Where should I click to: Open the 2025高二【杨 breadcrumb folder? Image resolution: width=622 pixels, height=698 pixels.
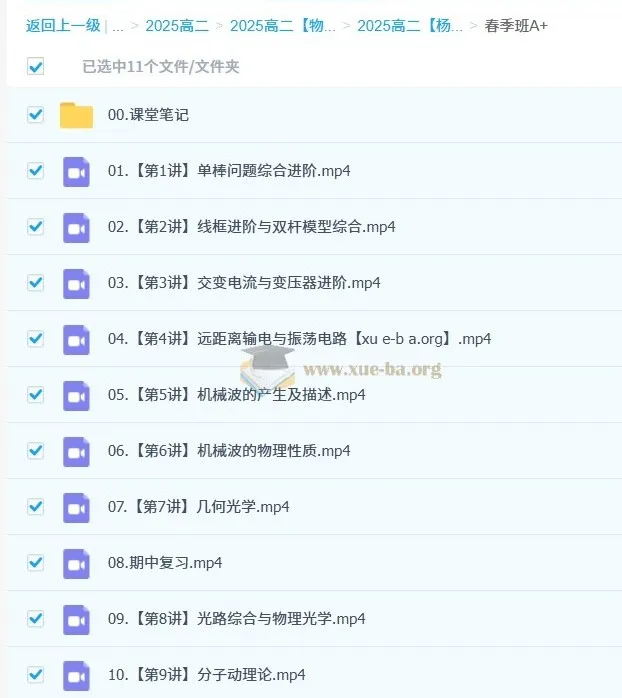[x=409, y=26]
